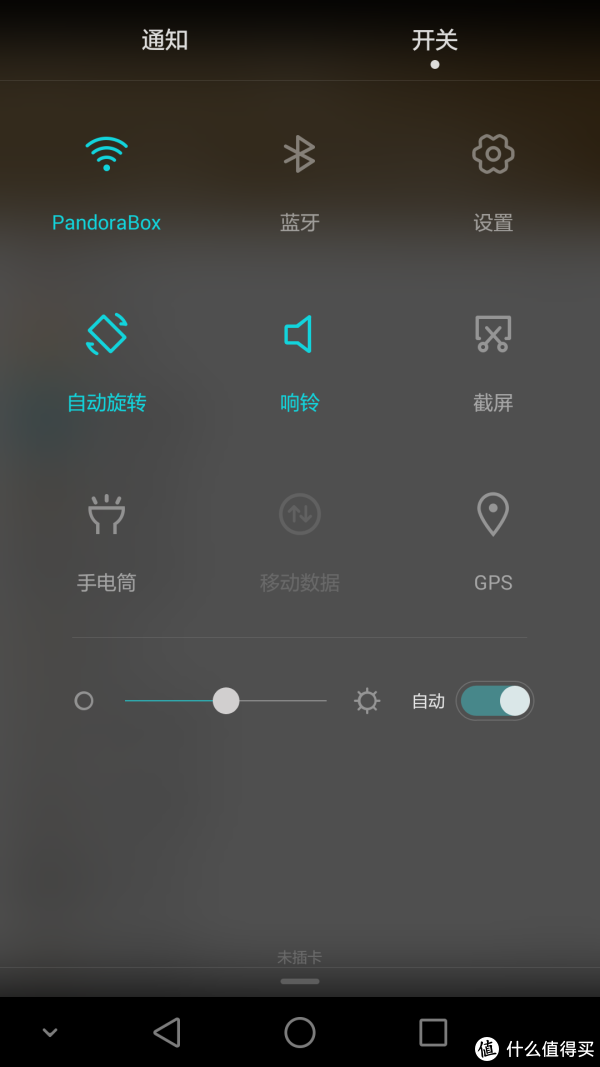The height and width of the screenshot is (1067, 600).
Task: Toggle the 响铃 ring mode
Action: pos(299,363)
